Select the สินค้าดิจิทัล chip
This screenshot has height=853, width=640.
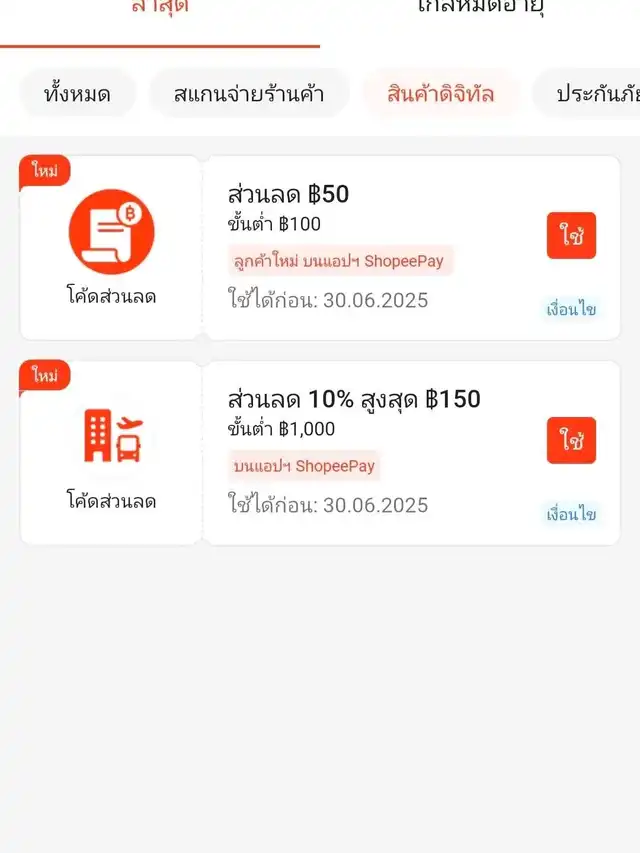440,94
